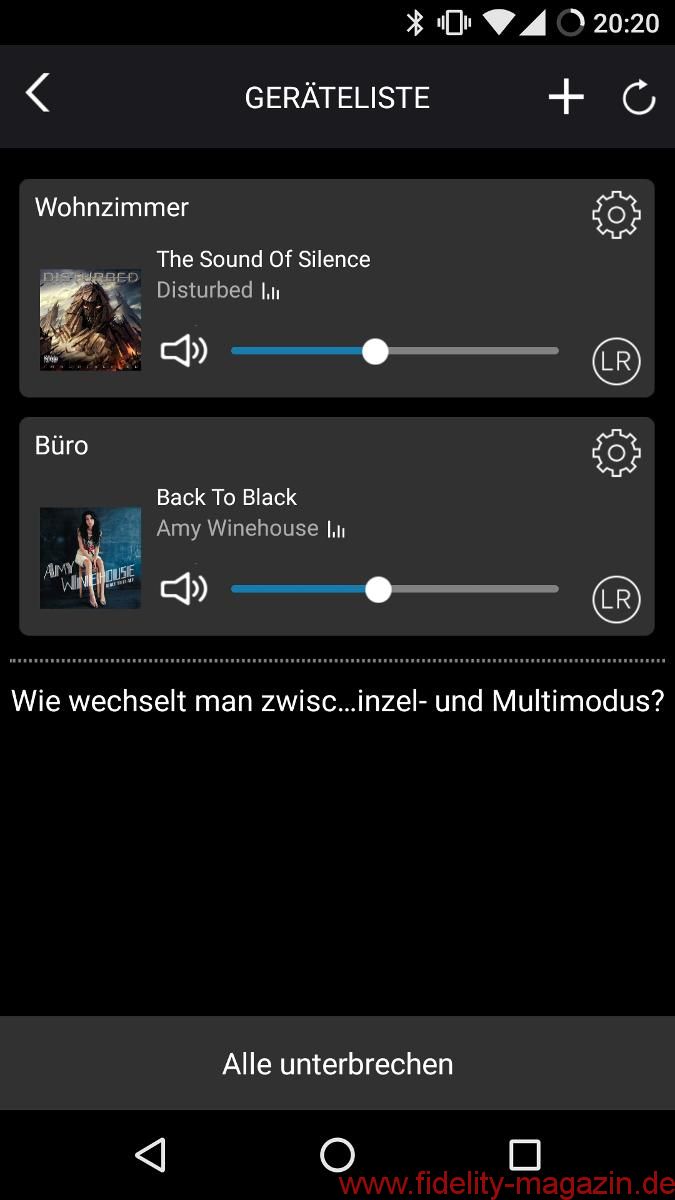Mute the Büro speaker
Viewport: 675px width, 1200px height.
click(184, 589)
